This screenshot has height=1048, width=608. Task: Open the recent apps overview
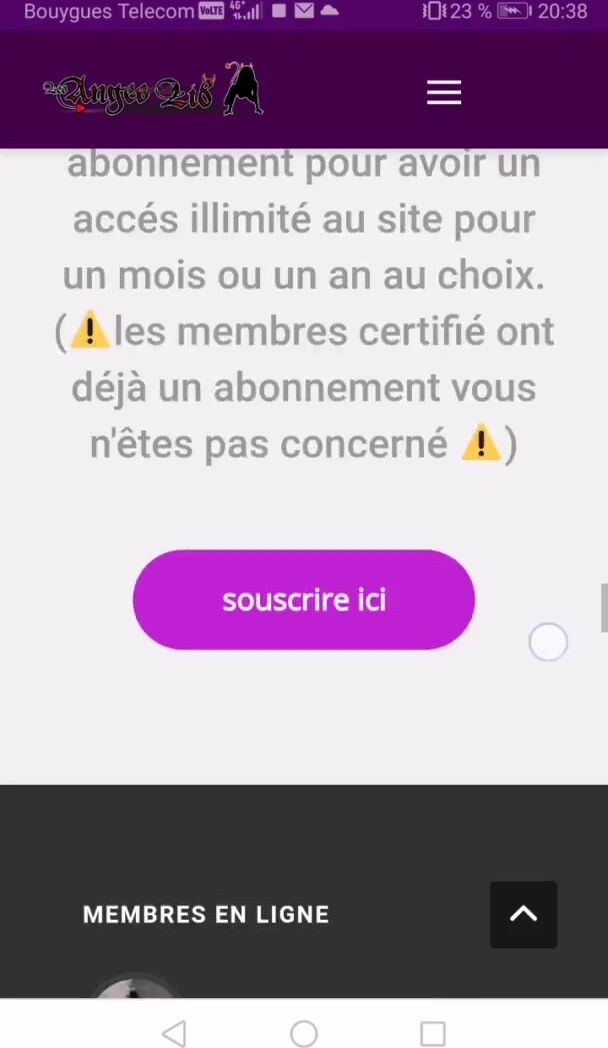432,1033
